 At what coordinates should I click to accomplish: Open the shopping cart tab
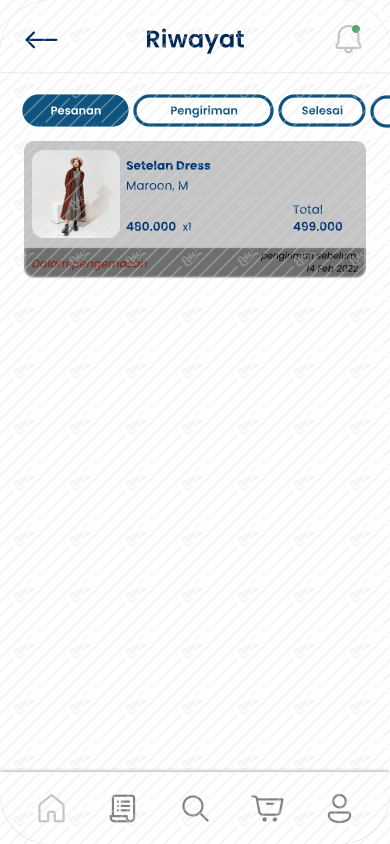(x=267, y=808)
